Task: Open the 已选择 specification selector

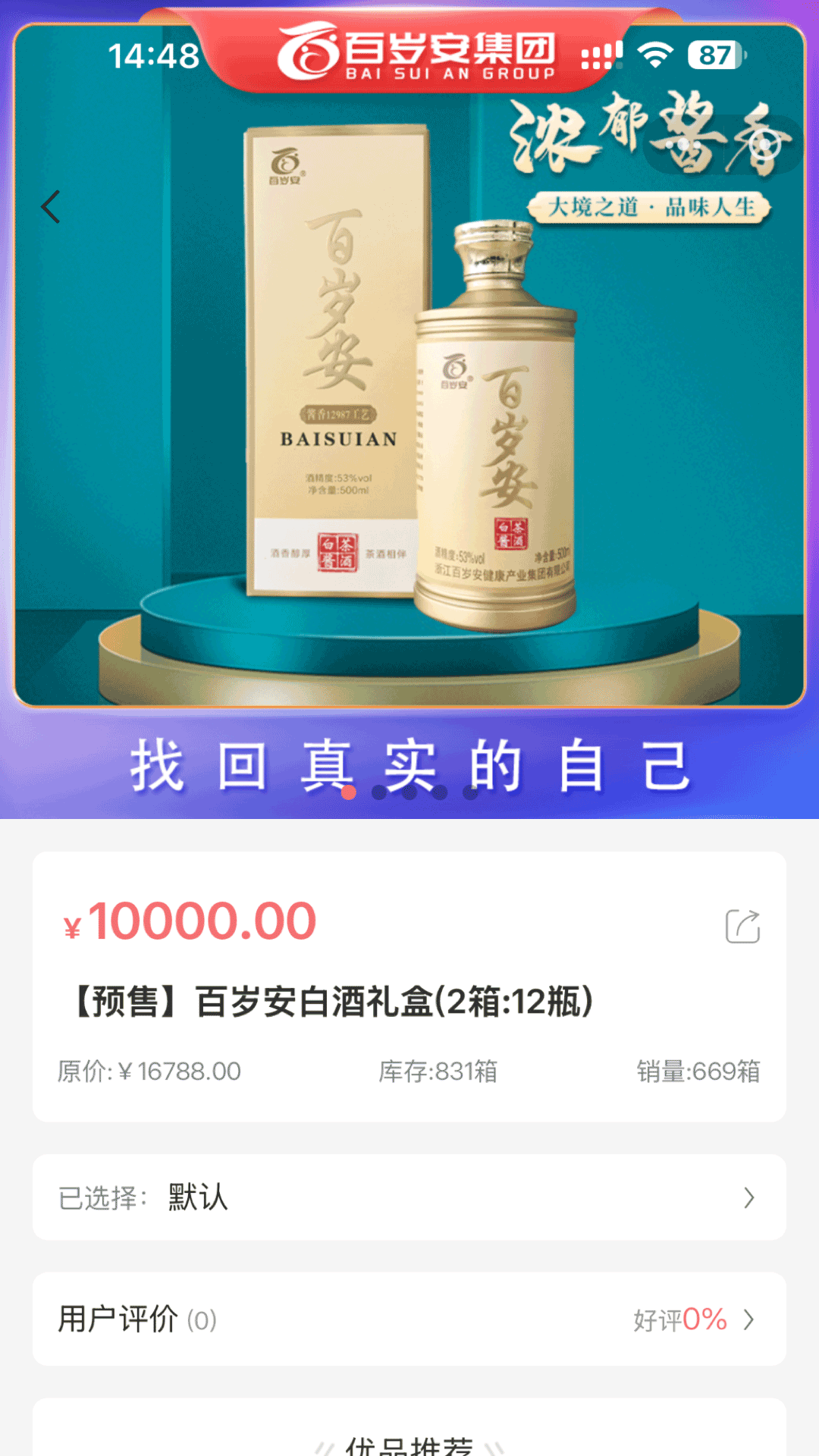Action: (409, 1197)
